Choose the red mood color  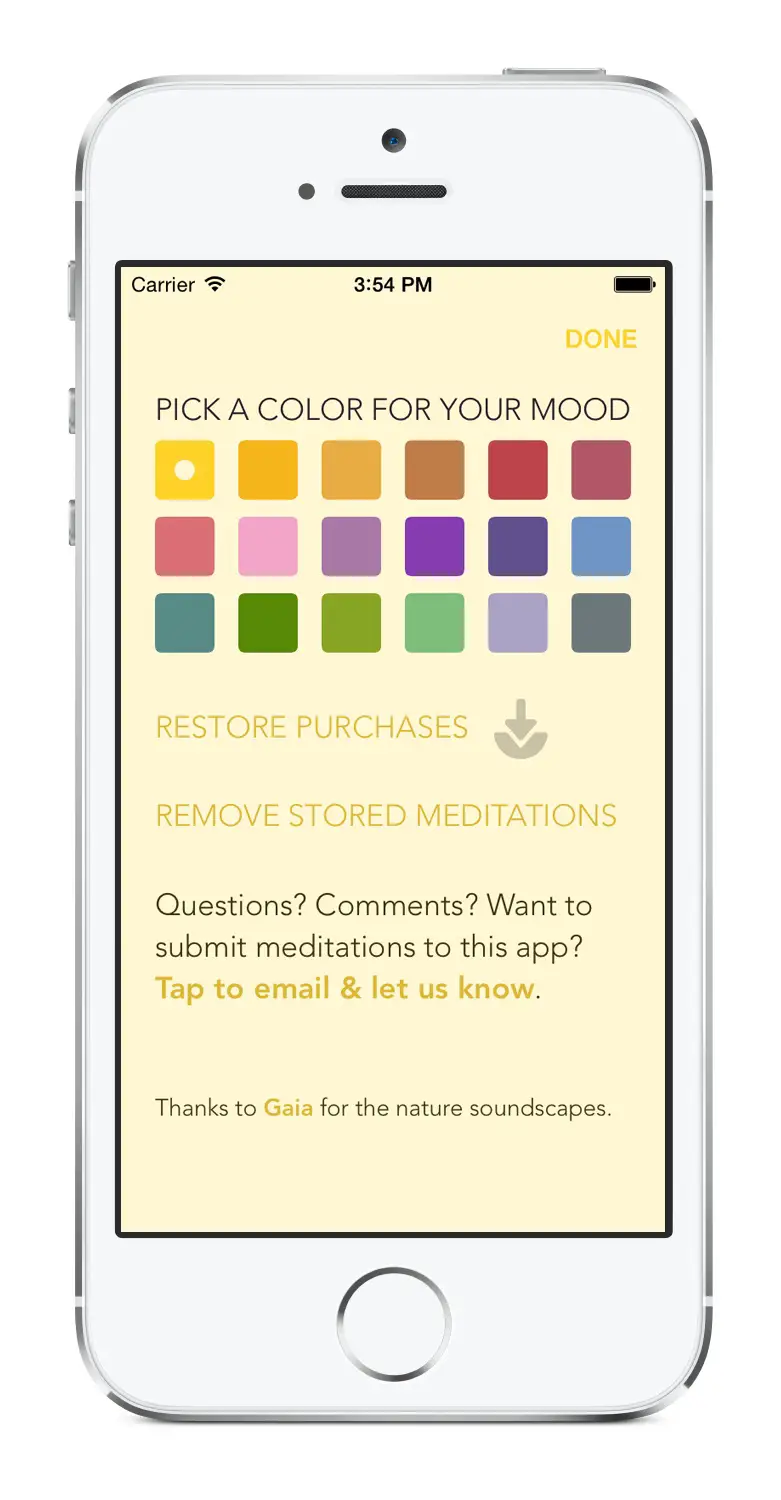[x=517, y=470]
